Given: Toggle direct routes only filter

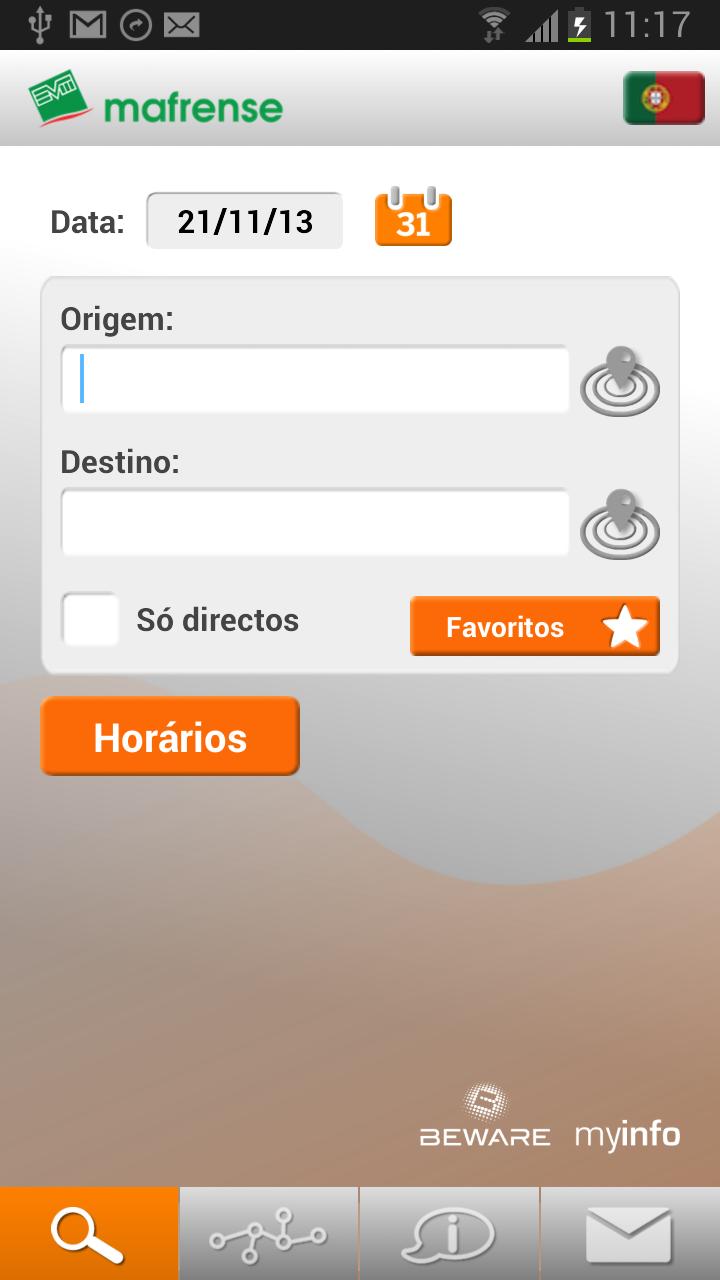Looking at the screenshot, I should [x=89, y=620].
